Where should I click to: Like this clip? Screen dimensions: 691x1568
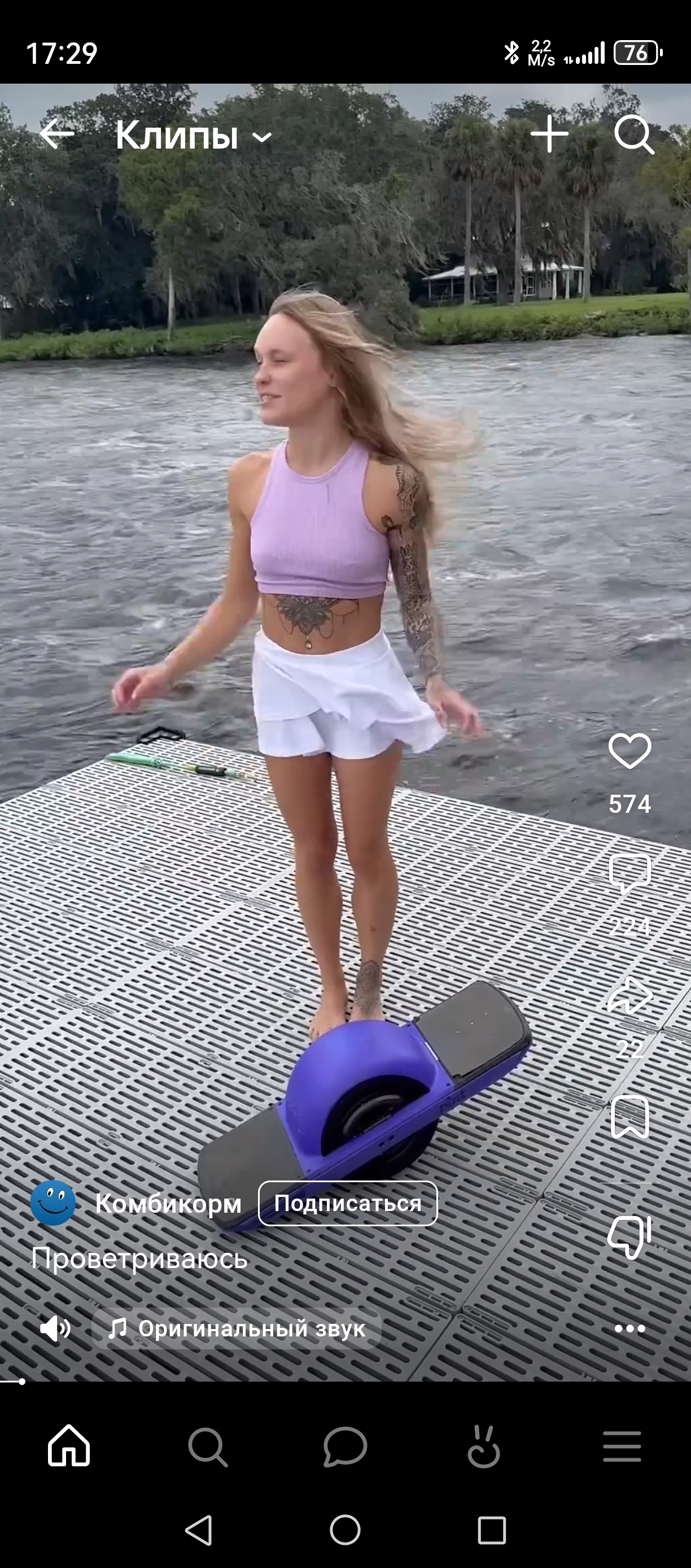[629, 752]
